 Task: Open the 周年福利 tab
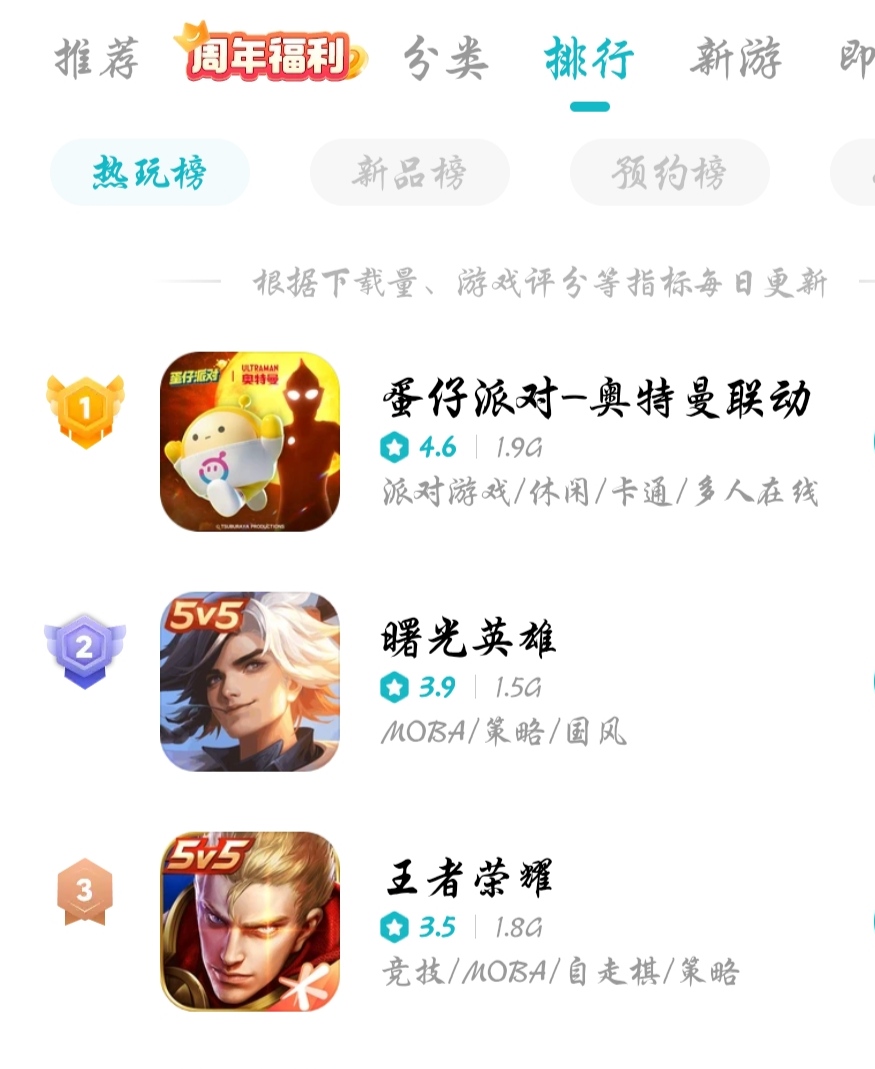coord(270,57)
